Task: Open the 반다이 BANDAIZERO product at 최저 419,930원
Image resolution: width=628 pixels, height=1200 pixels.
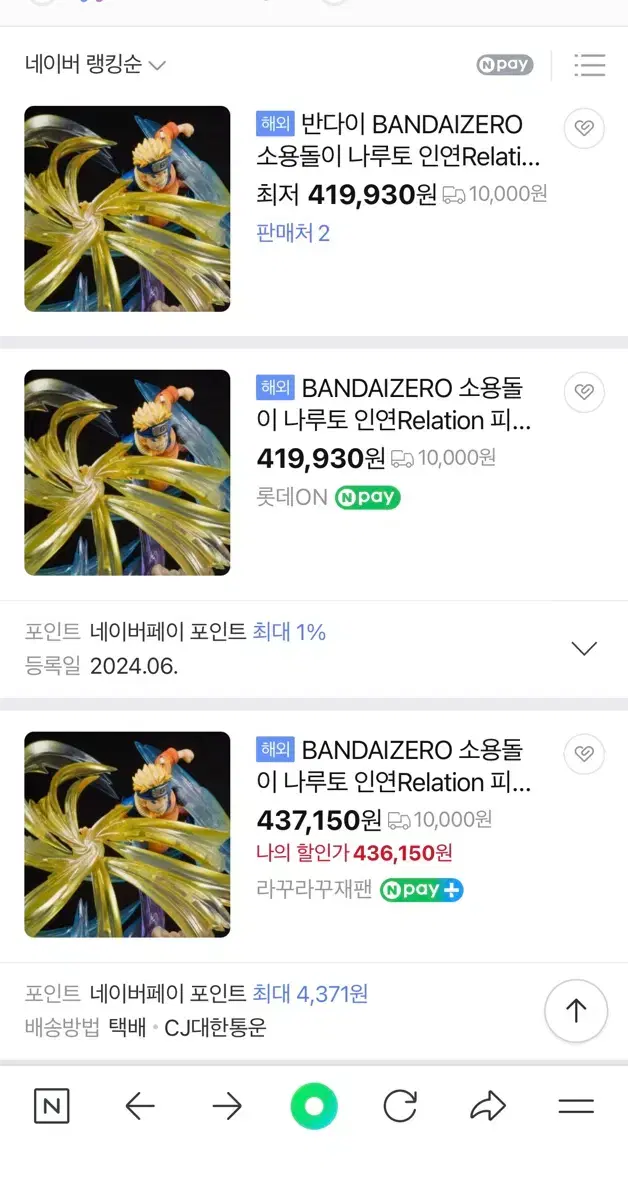Action: [x=399, y=141]
